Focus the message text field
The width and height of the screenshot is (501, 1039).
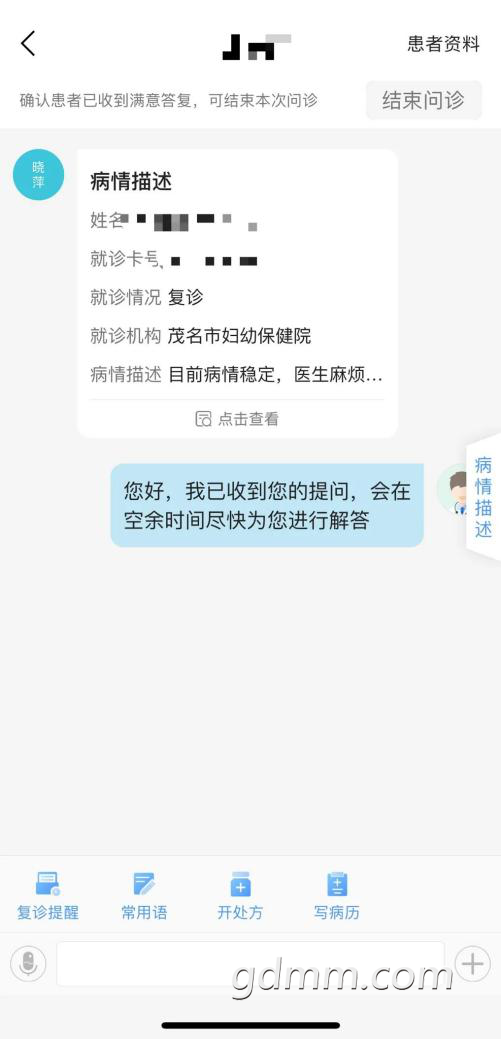click(x=250, y=963)
